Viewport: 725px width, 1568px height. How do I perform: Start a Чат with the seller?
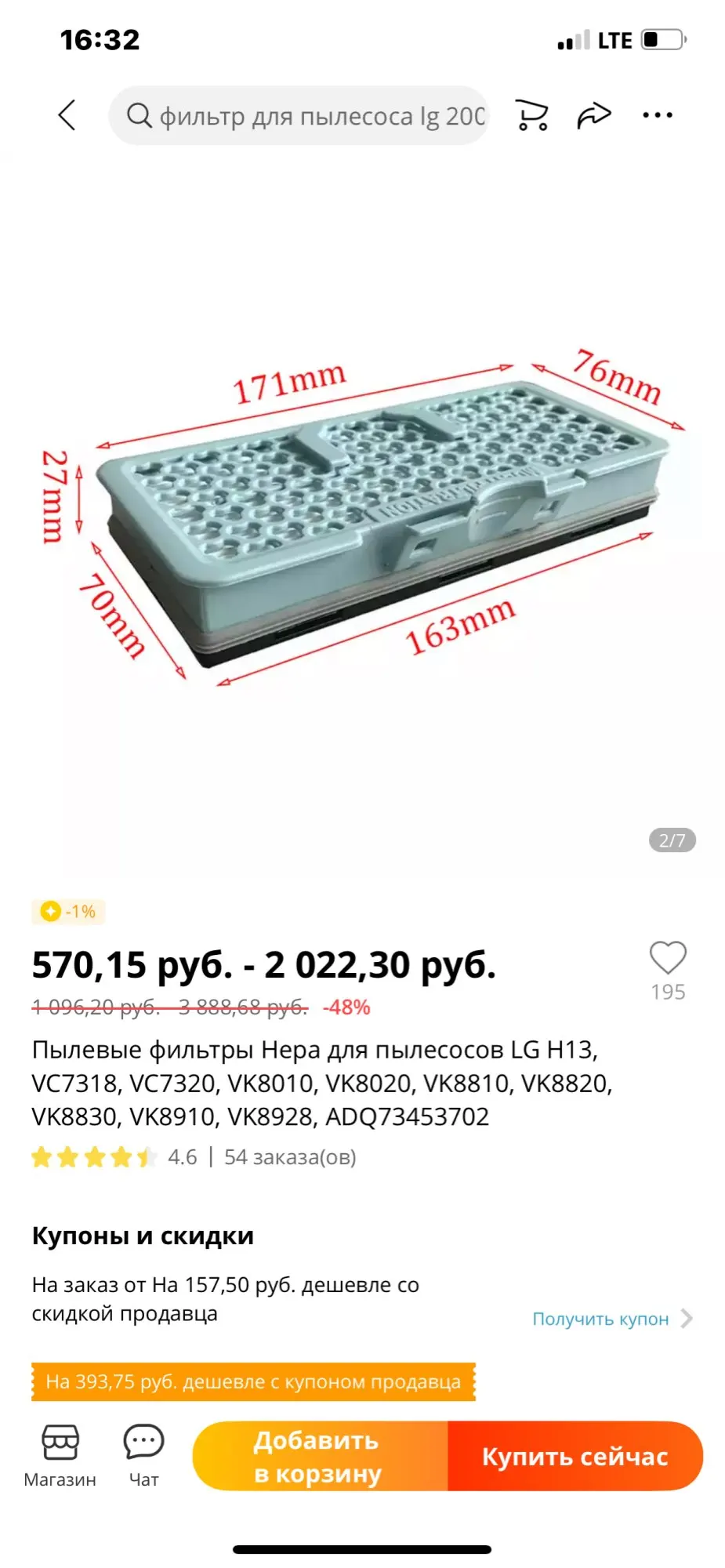tap(143, 1455)
